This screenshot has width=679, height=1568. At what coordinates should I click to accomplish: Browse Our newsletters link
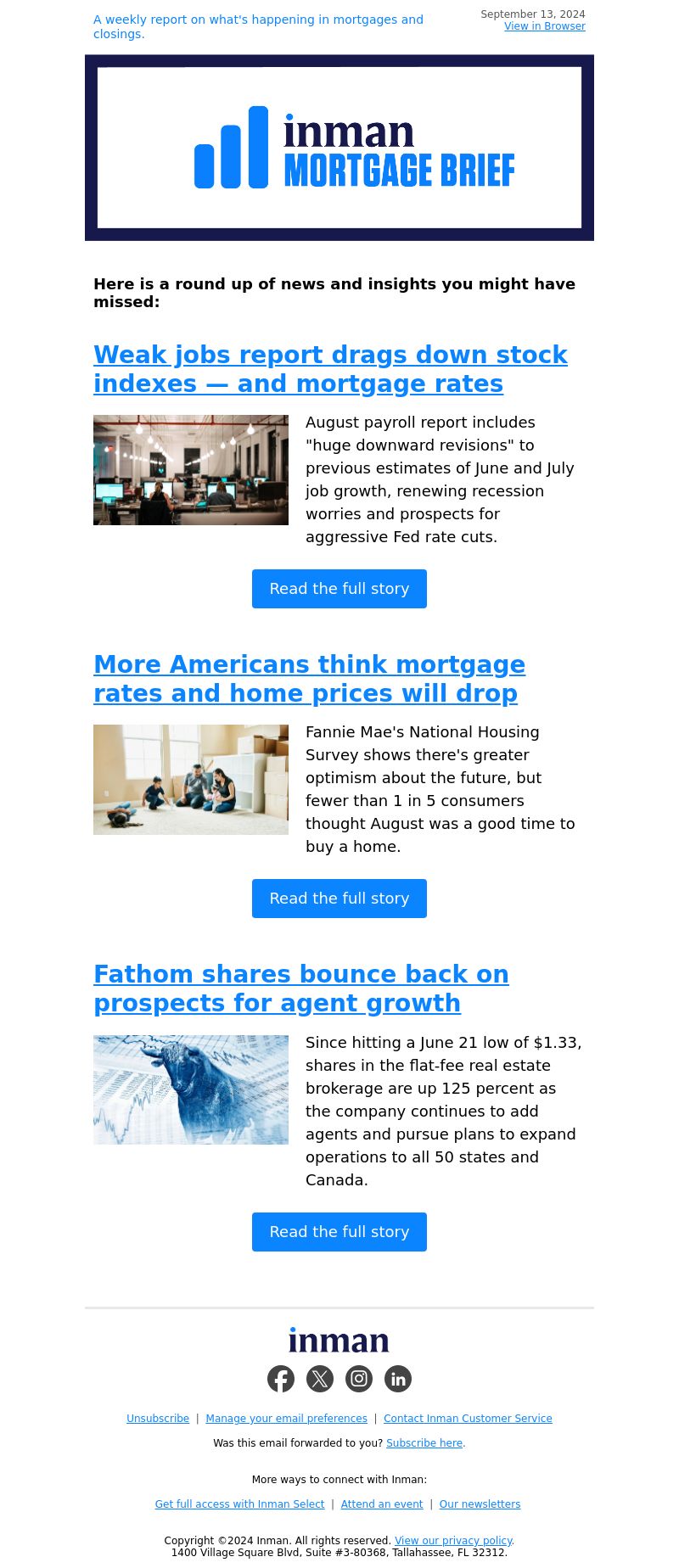[480, 1504]
